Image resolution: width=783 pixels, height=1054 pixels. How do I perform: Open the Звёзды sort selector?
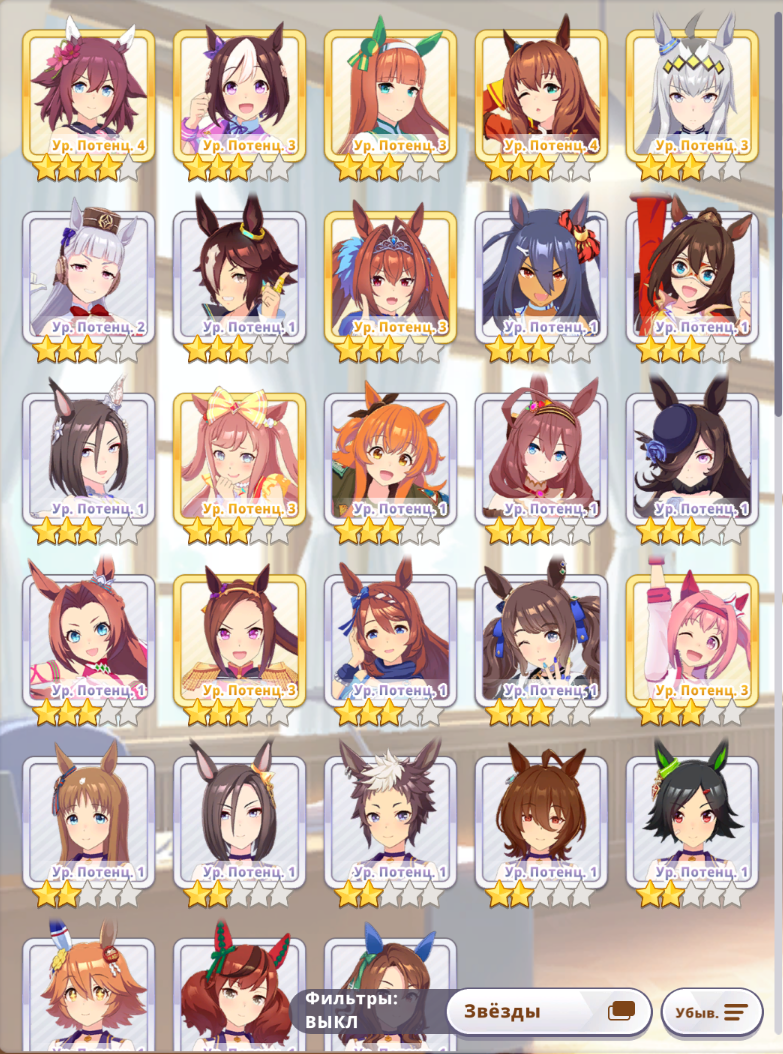[x=548, y=1011]
